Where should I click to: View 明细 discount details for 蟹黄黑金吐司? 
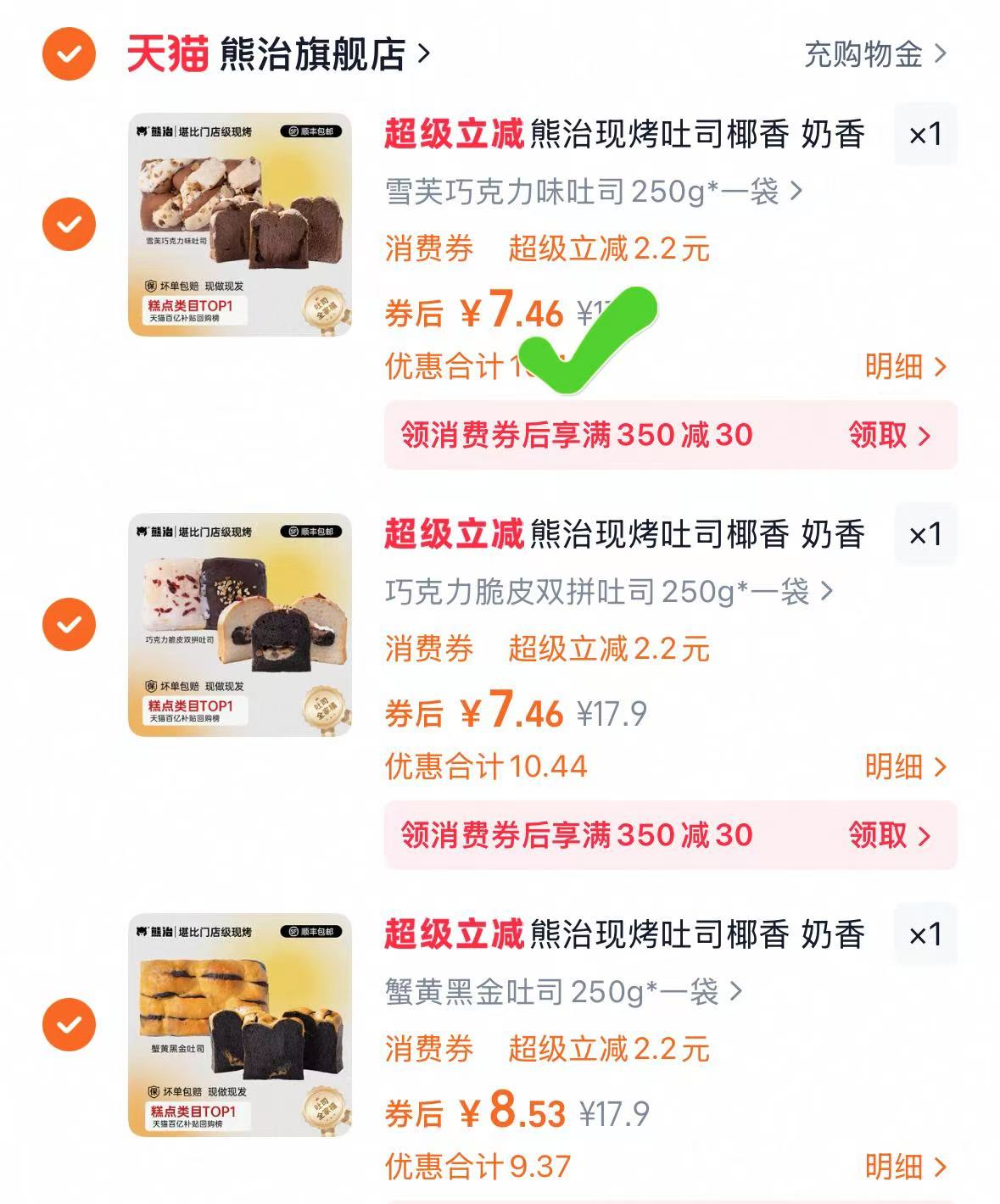(x=904, y=1167)
